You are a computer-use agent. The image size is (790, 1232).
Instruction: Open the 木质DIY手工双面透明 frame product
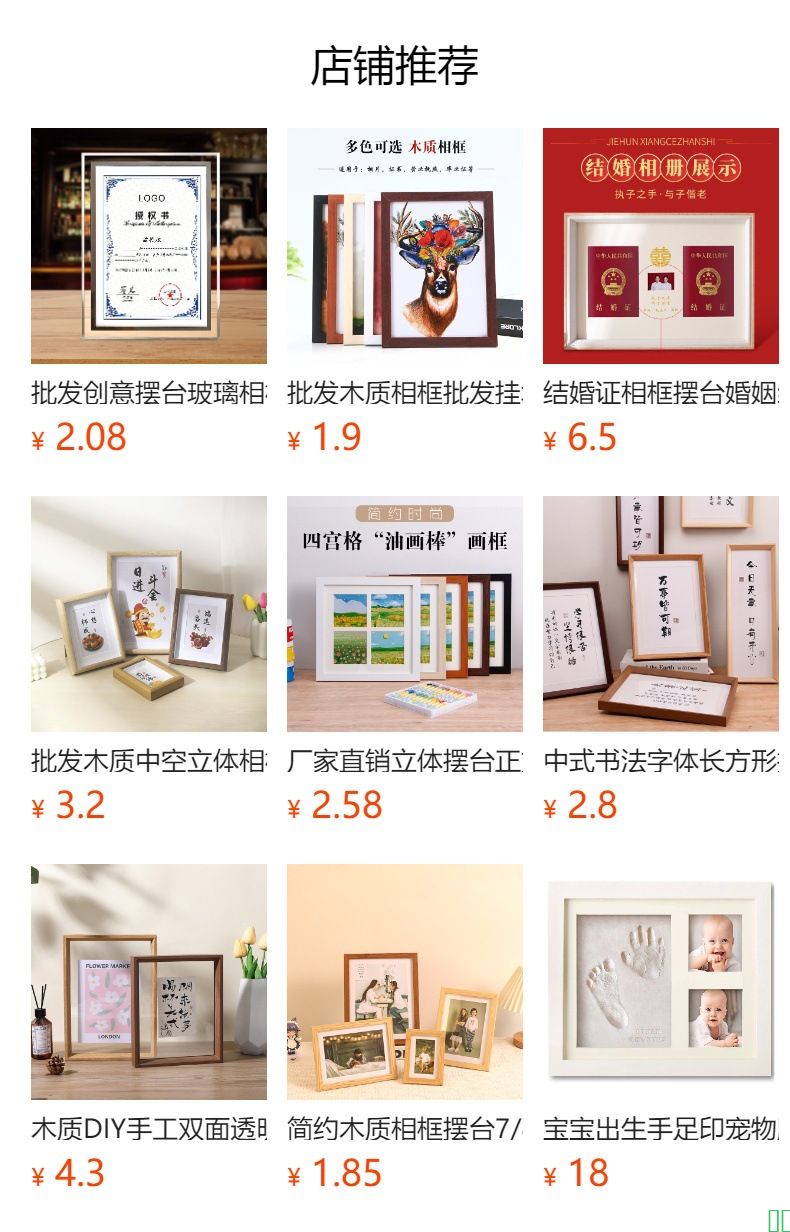(x=148, y=982)
